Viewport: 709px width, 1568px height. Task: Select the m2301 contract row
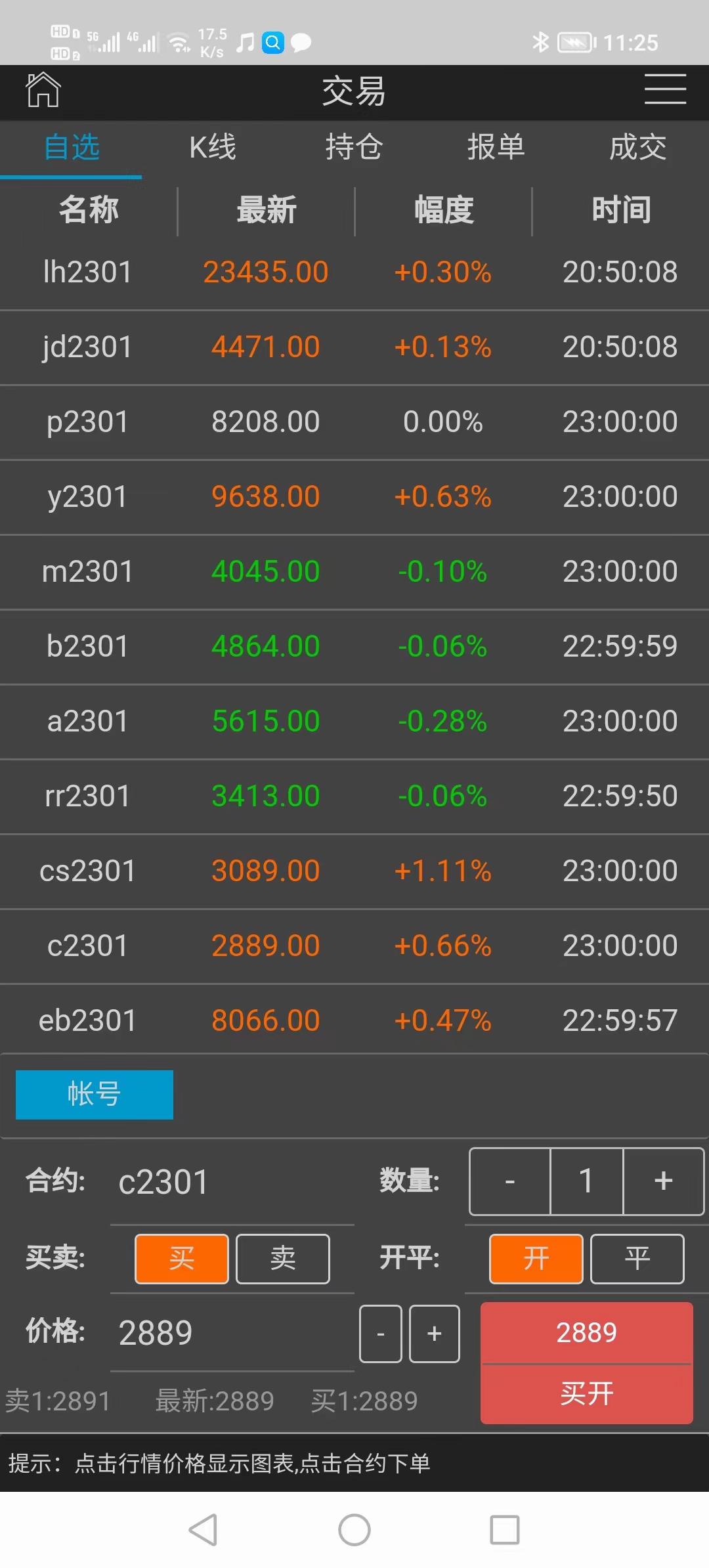point(354,571)
